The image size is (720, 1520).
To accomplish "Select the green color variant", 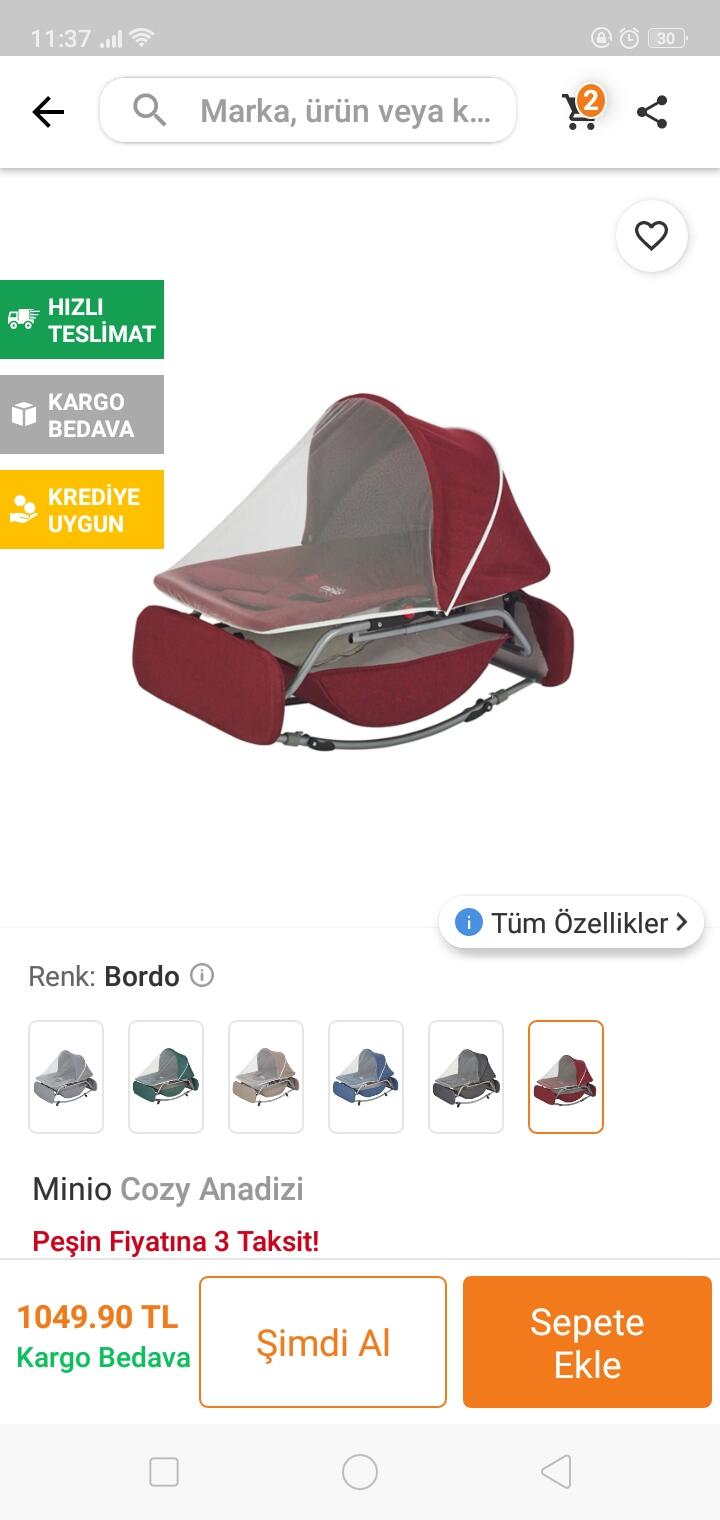I will (166, 1077).
